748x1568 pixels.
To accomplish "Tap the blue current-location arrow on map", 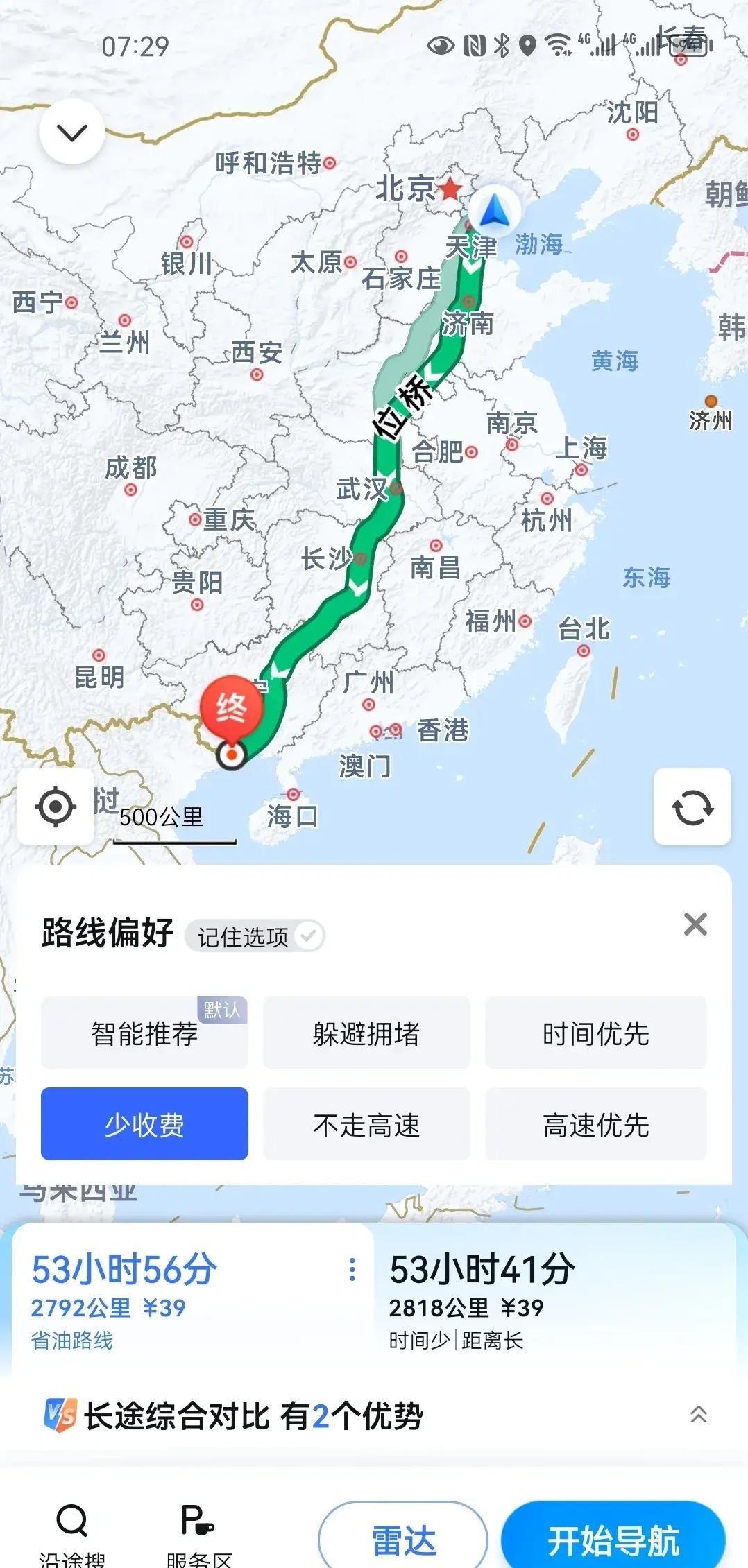I will (495, 209).
